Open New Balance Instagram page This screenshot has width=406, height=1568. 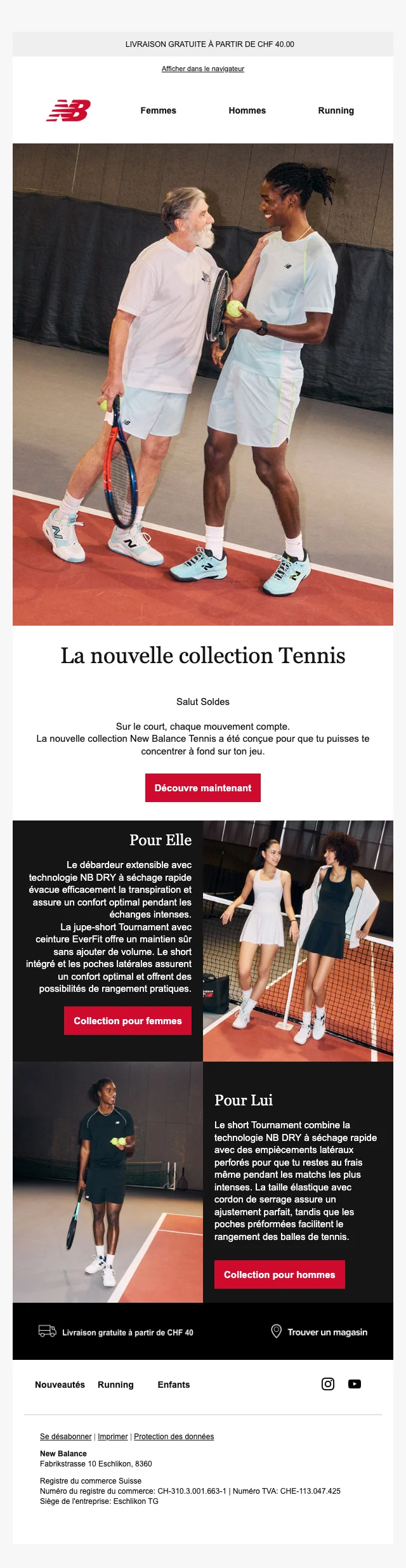coord(328,1384)
